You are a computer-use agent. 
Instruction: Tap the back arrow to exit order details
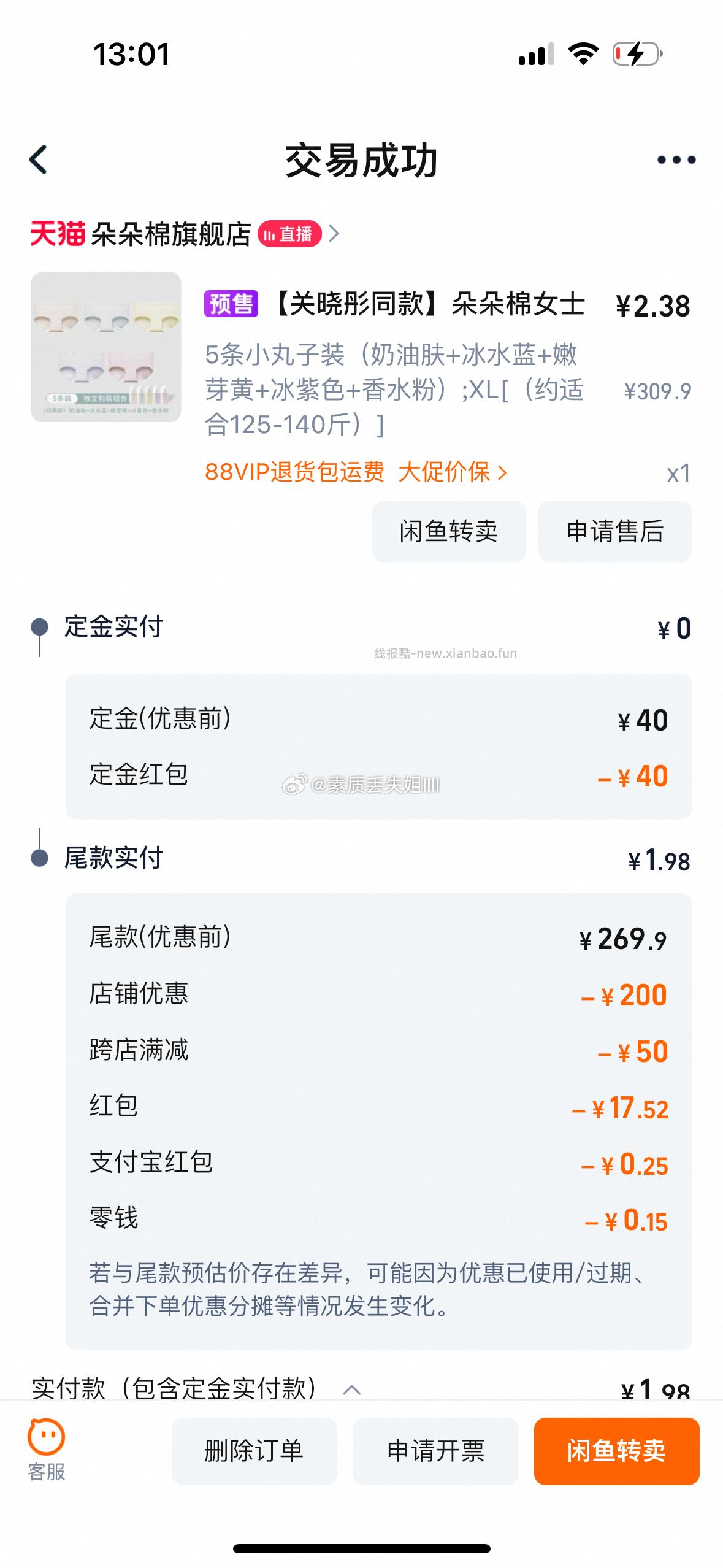tap(38, 161)
